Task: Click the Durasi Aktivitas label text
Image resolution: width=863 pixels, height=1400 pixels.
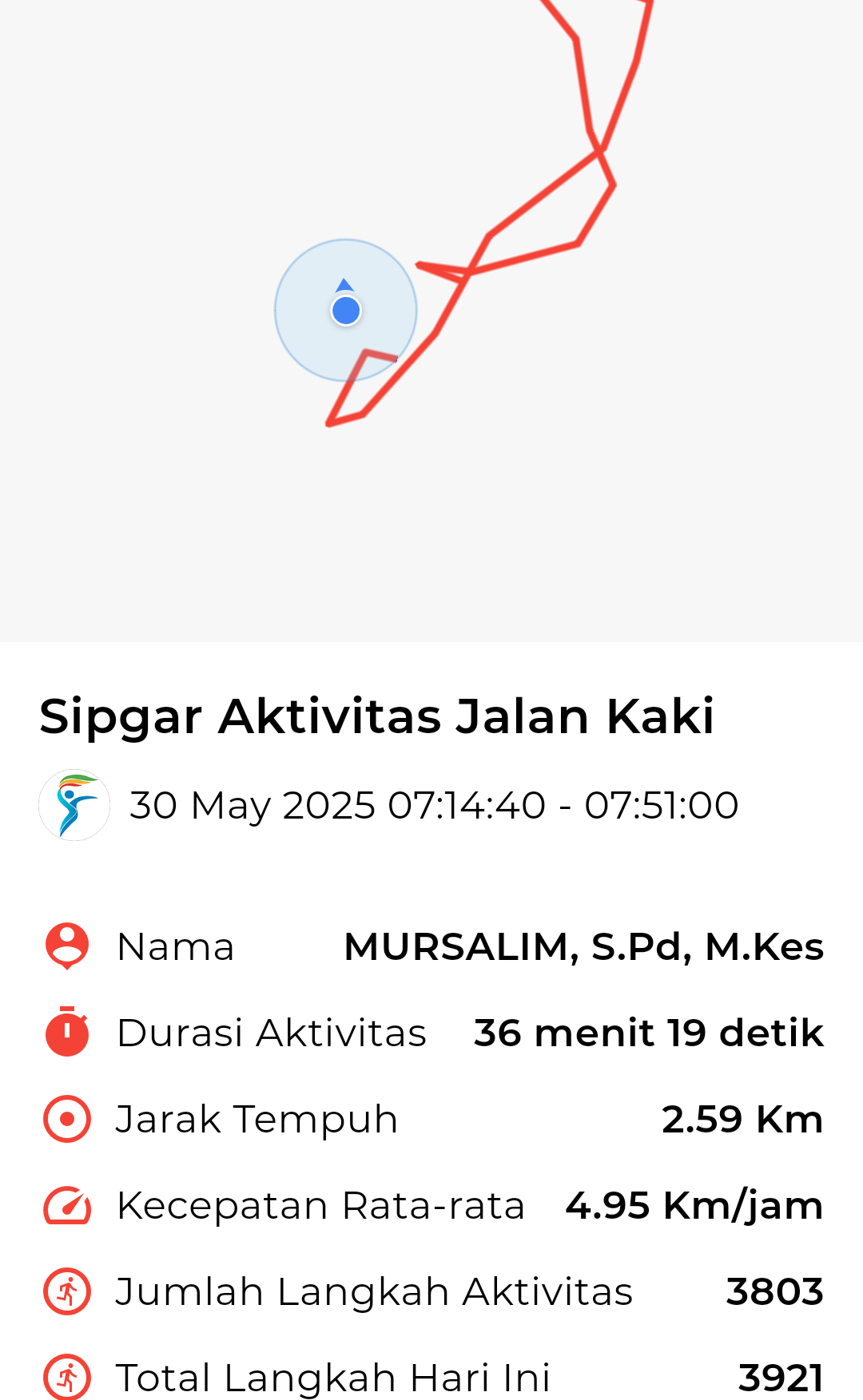Action: point(272,1032)
